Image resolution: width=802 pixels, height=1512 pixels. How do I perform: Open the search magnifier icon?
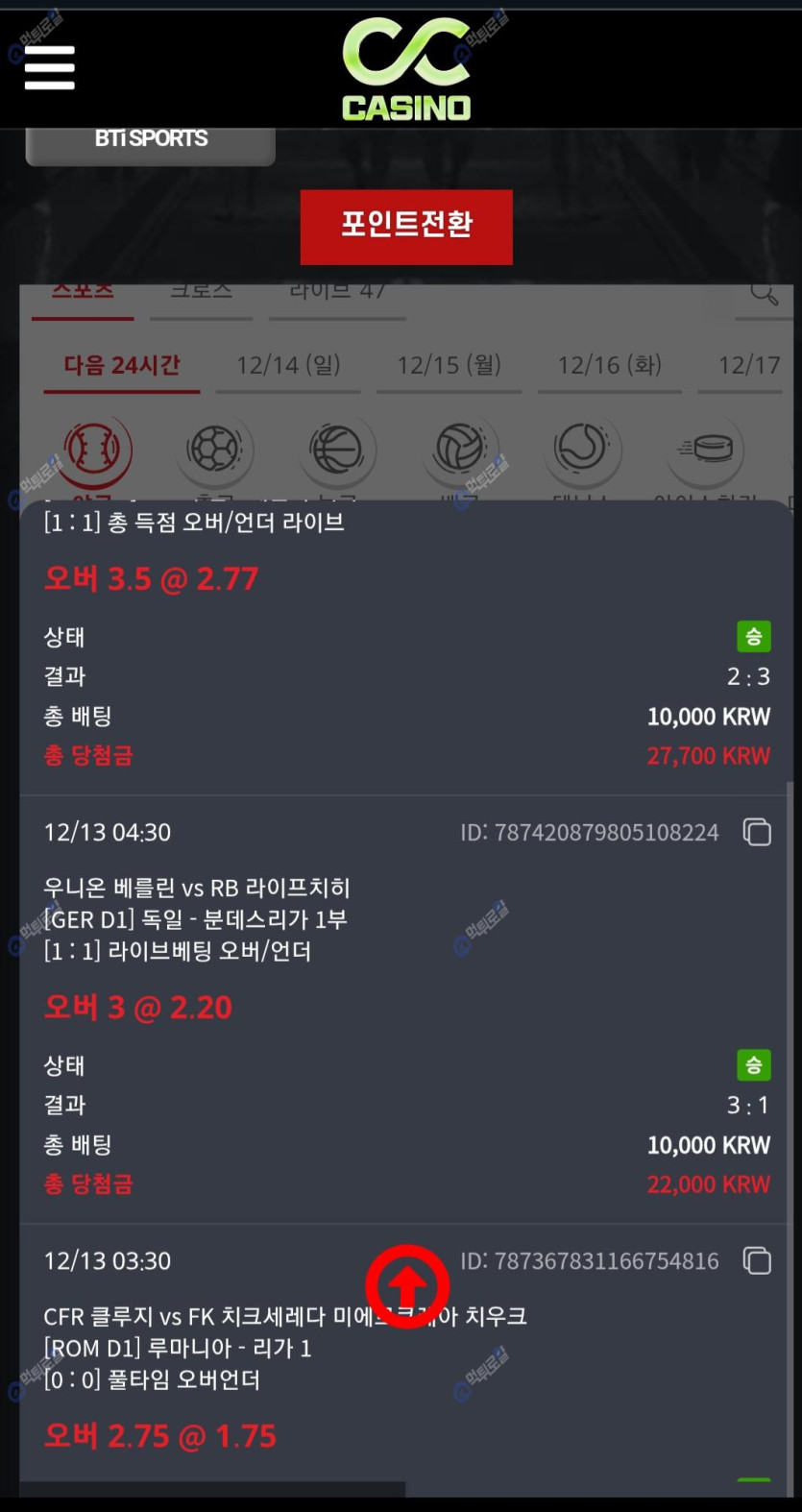(765, 294)
